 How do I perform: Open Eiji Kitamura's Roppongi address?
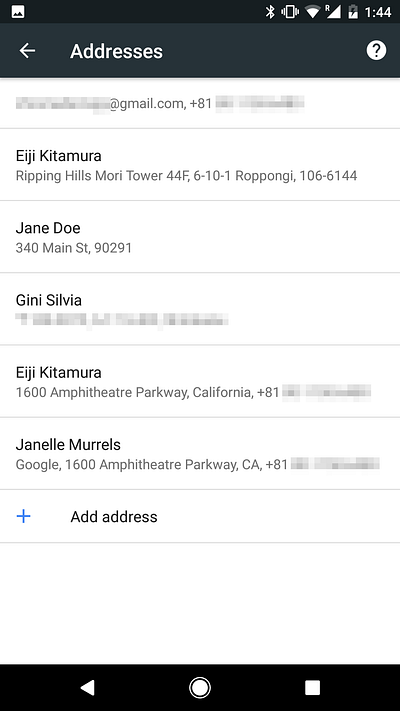pos(200,165)
